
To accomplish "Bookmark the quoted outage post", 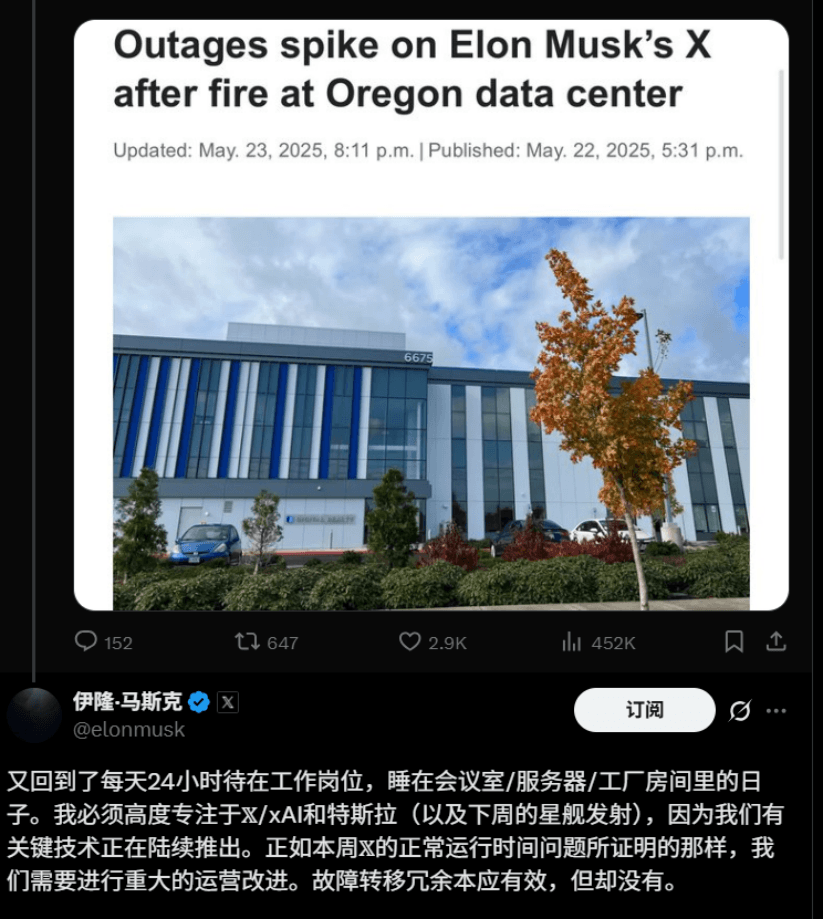I will (x=734, y=642).
